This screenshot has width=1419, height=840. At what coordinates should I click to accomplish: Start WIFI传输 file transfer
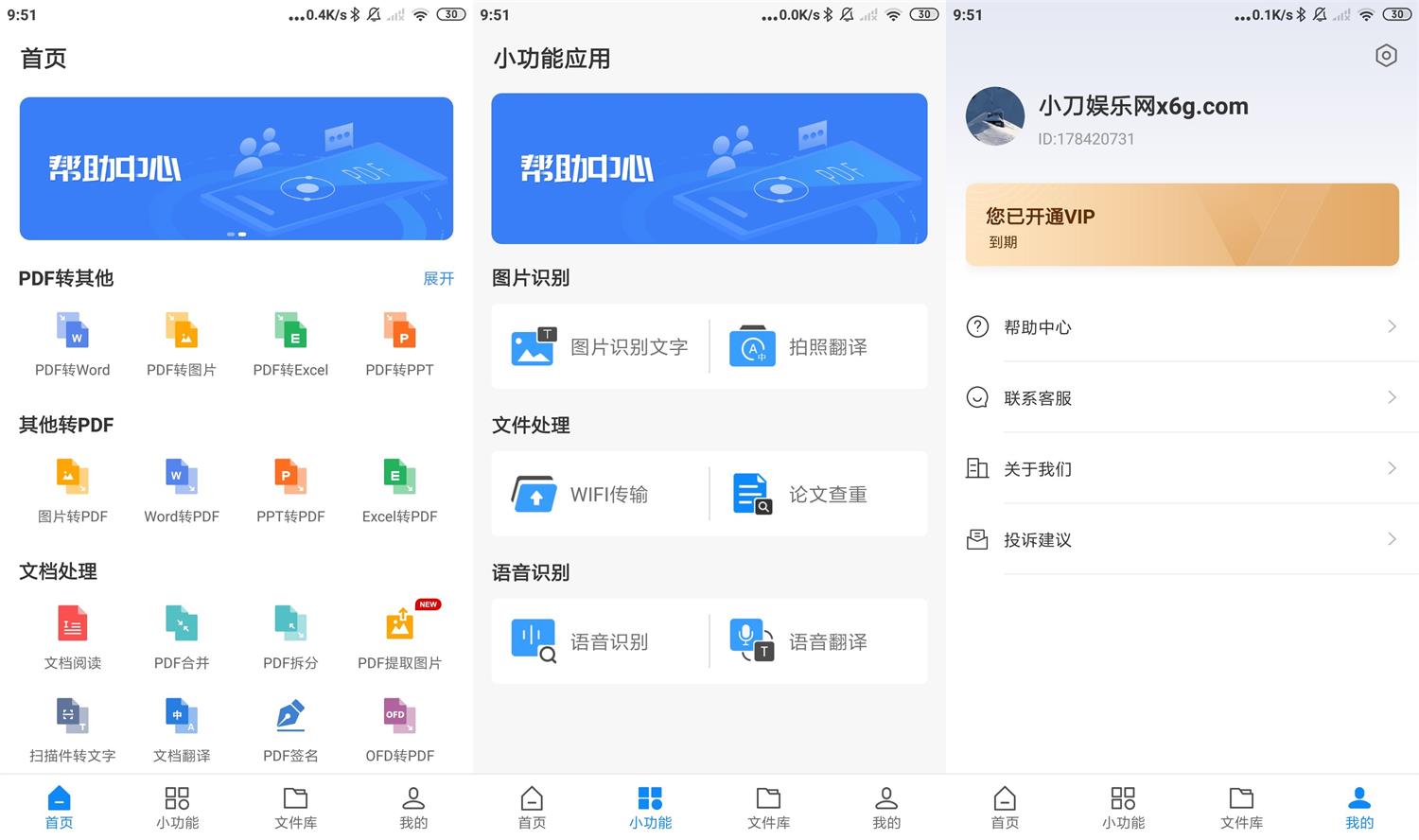click(x=600, y=495)
